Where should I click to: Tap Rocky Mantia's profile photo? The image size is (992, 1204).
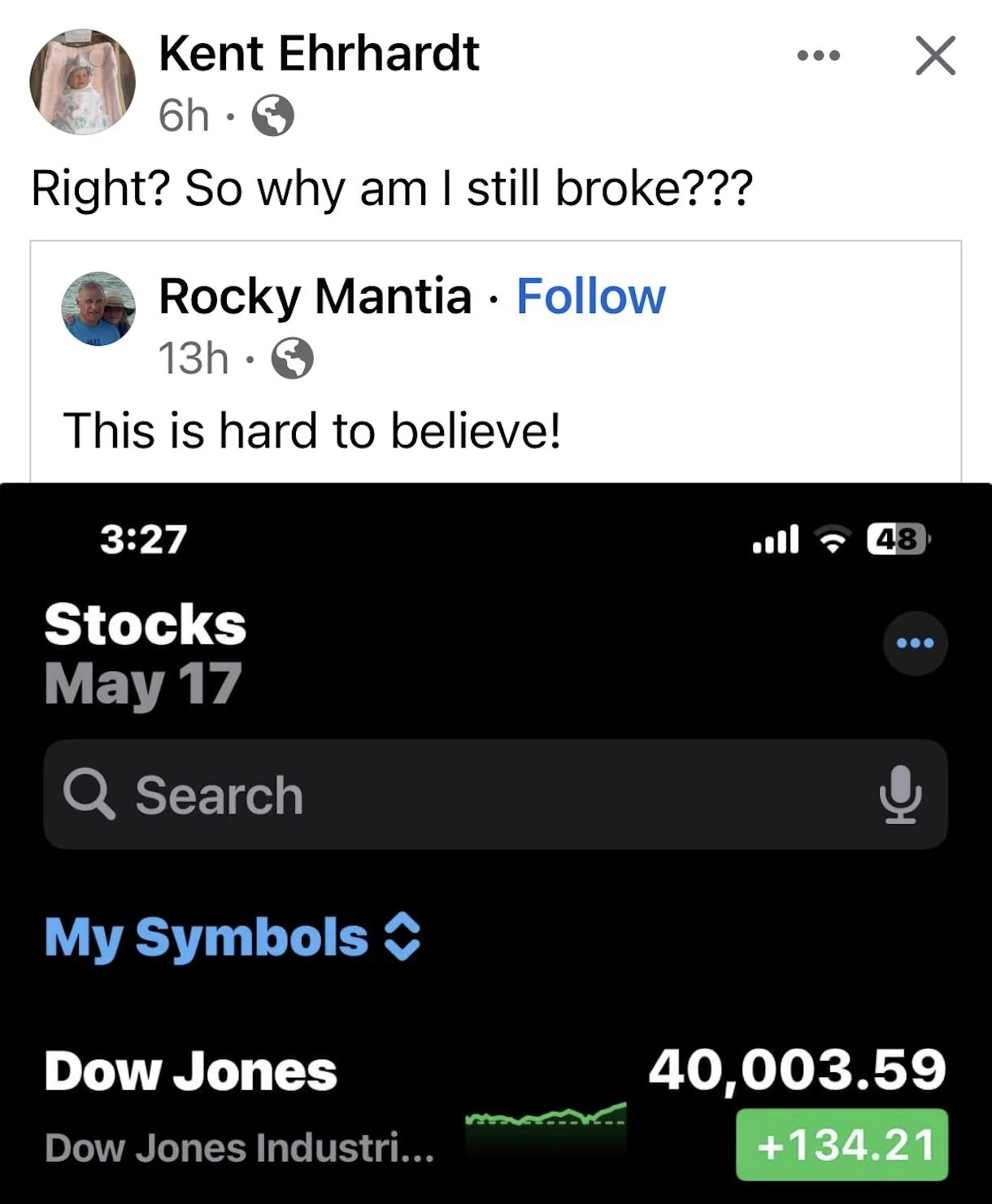pos(98,309)
